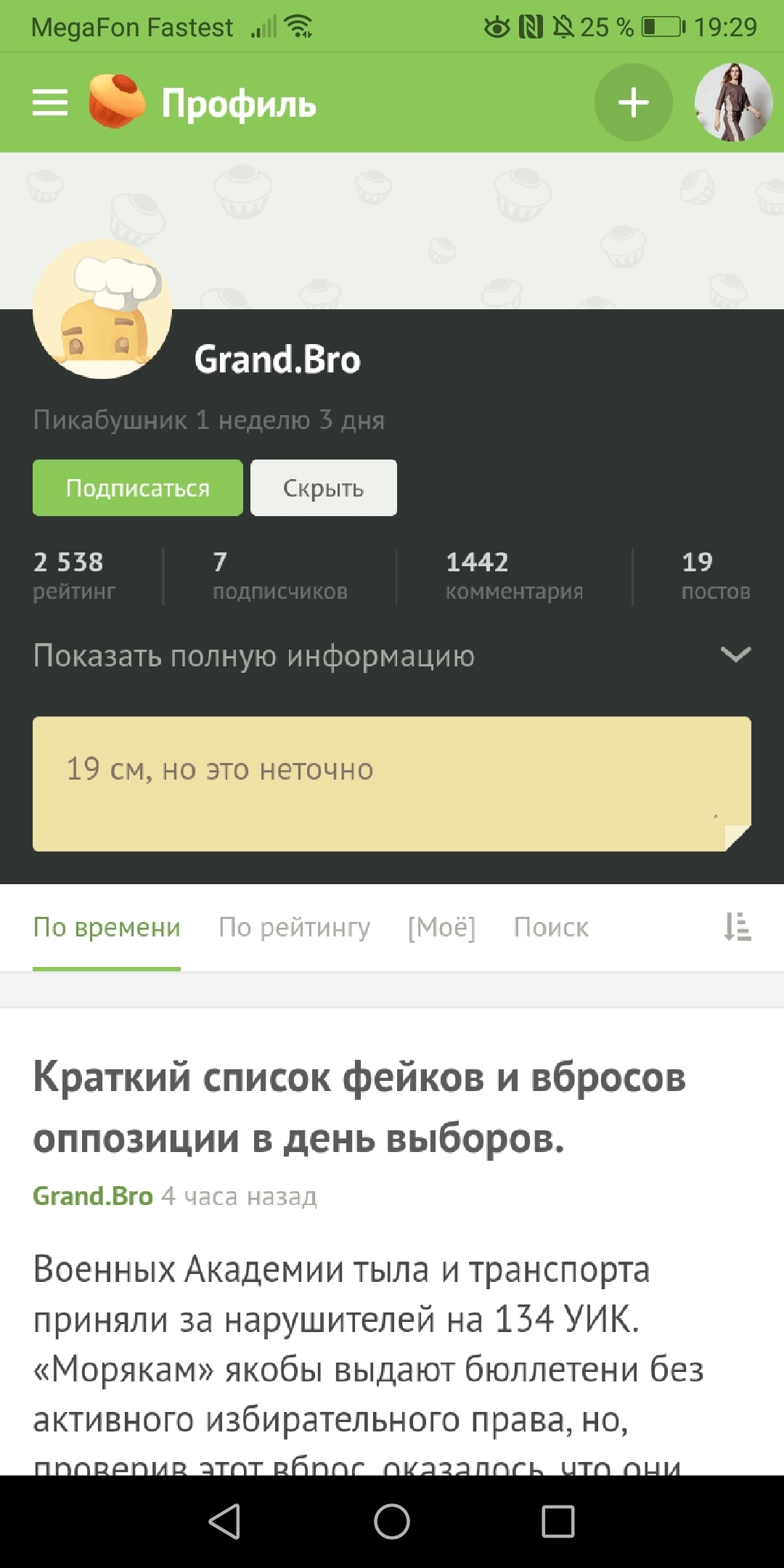Expand Показать полную информацию section
The width and height of the screenshot is (784, 1568).
point(392,656)
